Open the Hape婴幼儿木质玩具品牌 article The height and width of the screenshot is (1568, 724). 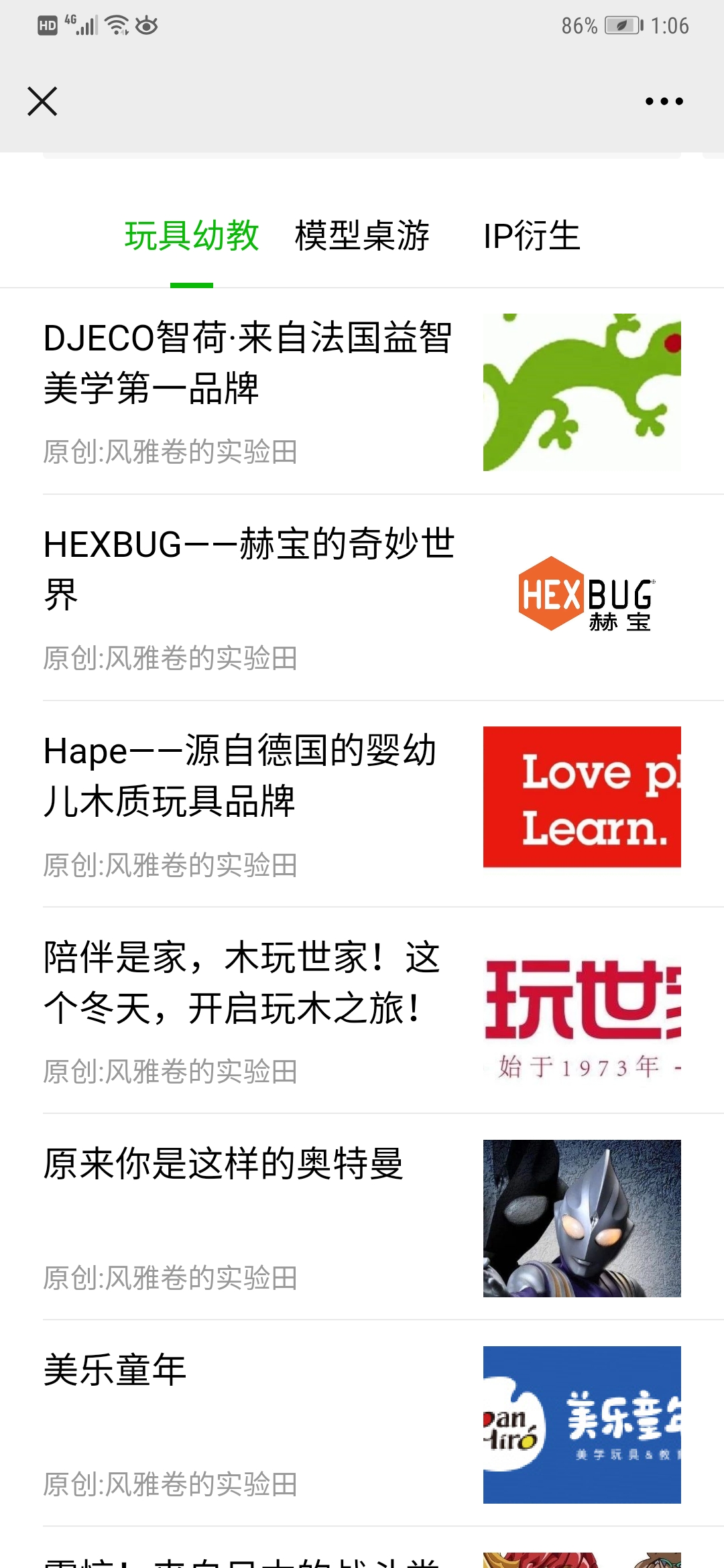click(248, 775)
